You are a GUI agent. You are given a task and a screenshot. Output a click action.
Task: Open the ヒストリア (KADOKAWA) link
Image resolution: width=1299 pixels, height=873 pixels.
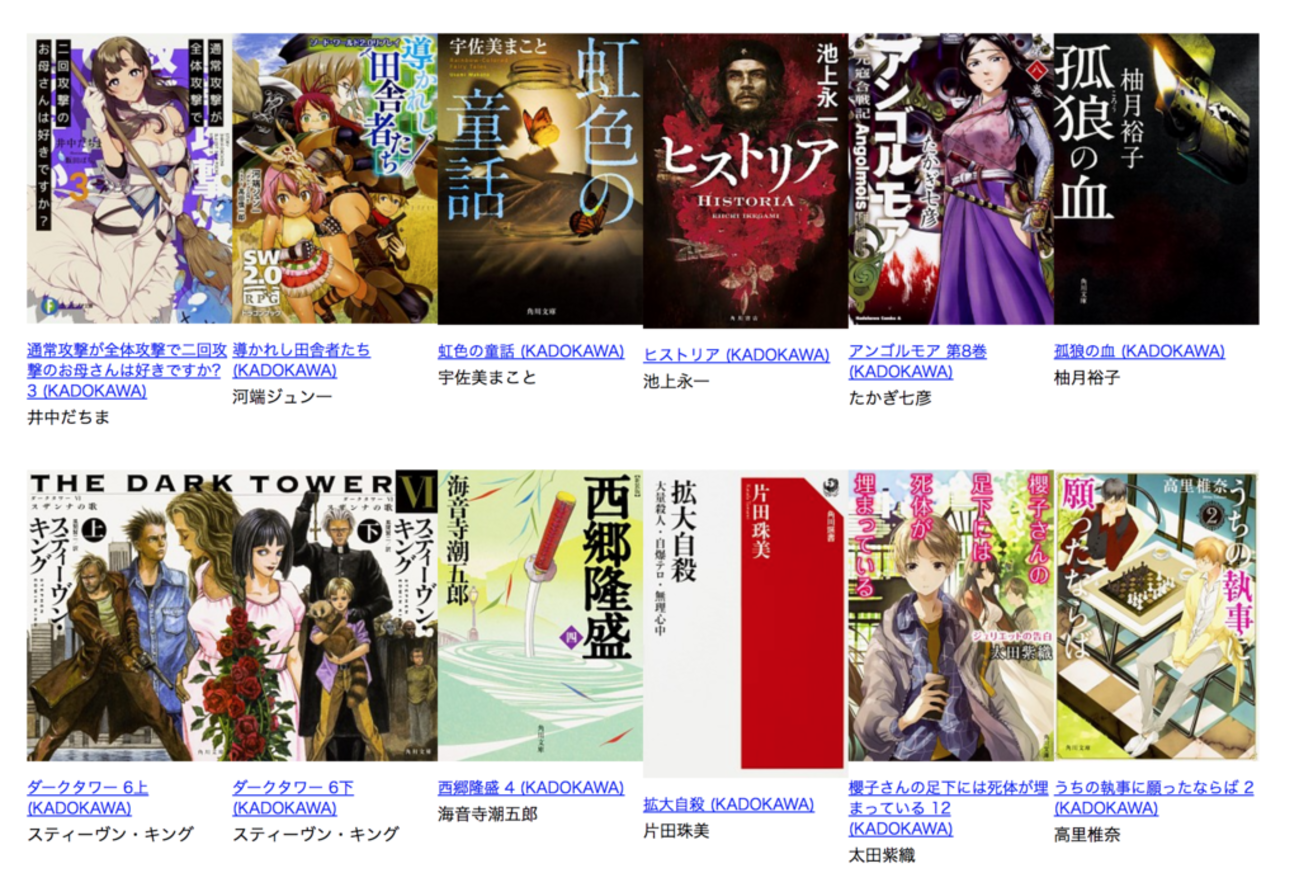pyautogui.click(x=736, y=355)
